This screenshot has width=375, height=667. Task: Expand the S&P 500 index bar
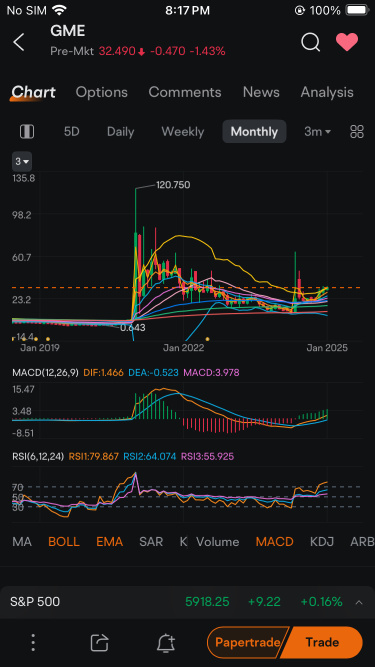[x=359, y=602]
